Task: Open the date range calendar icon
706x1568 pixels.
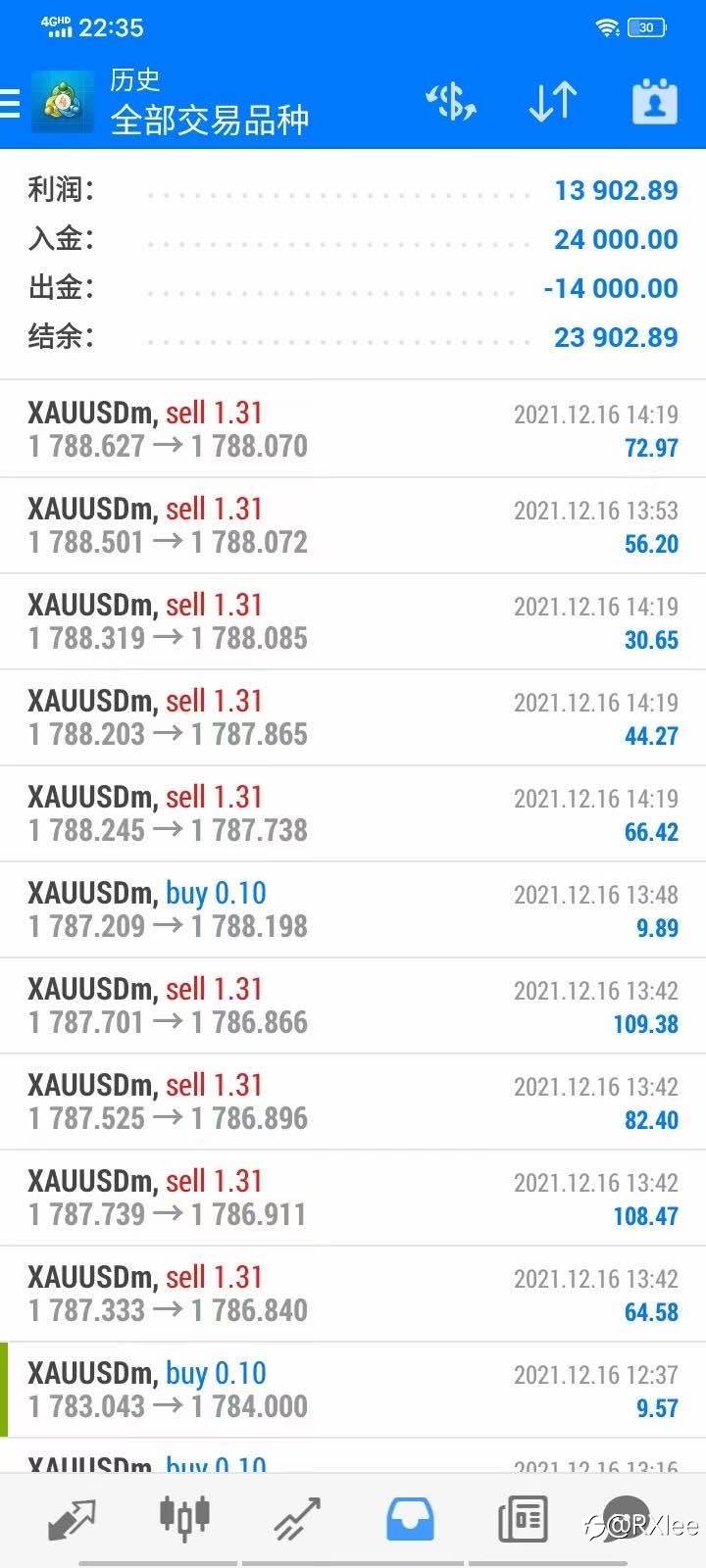Action: coord(654,102)
